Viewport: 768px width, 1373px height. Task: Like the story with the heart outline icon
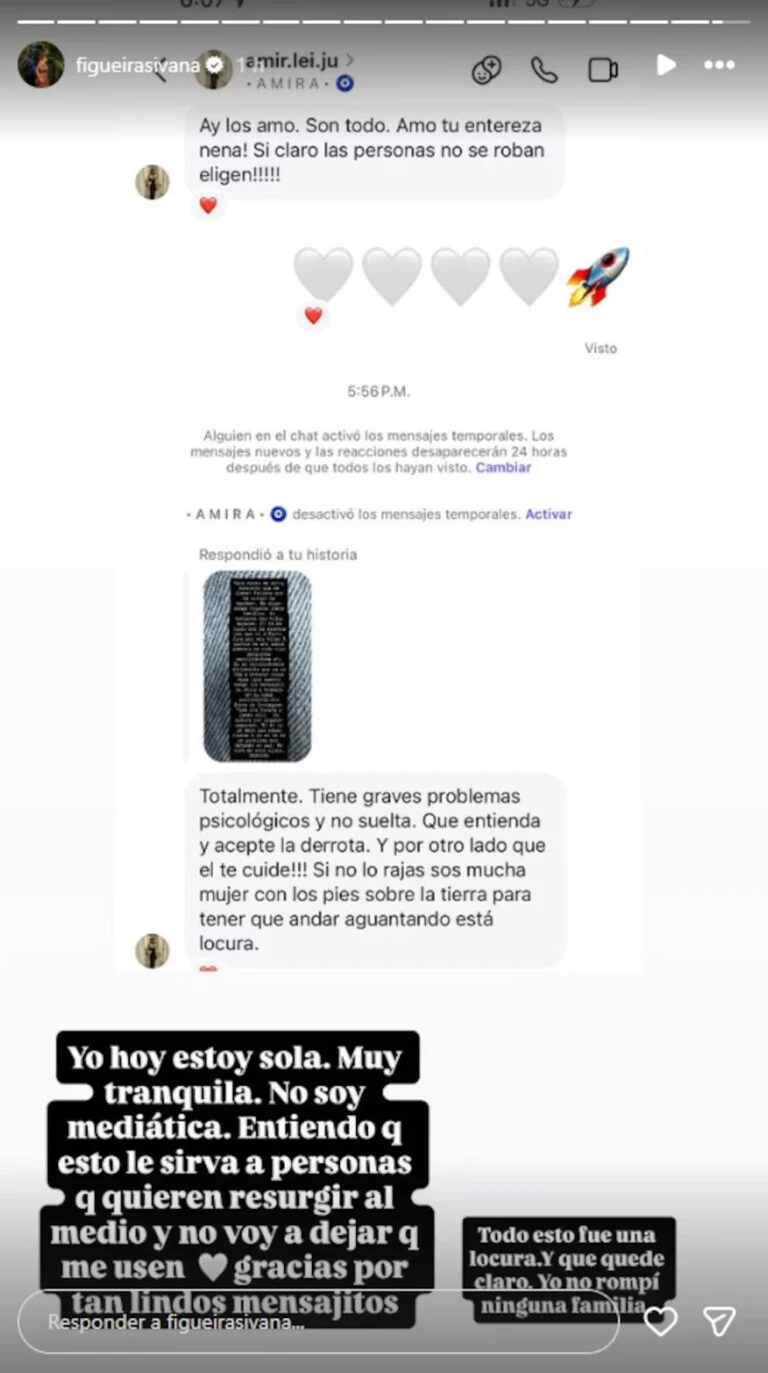tap(661, 1321)
